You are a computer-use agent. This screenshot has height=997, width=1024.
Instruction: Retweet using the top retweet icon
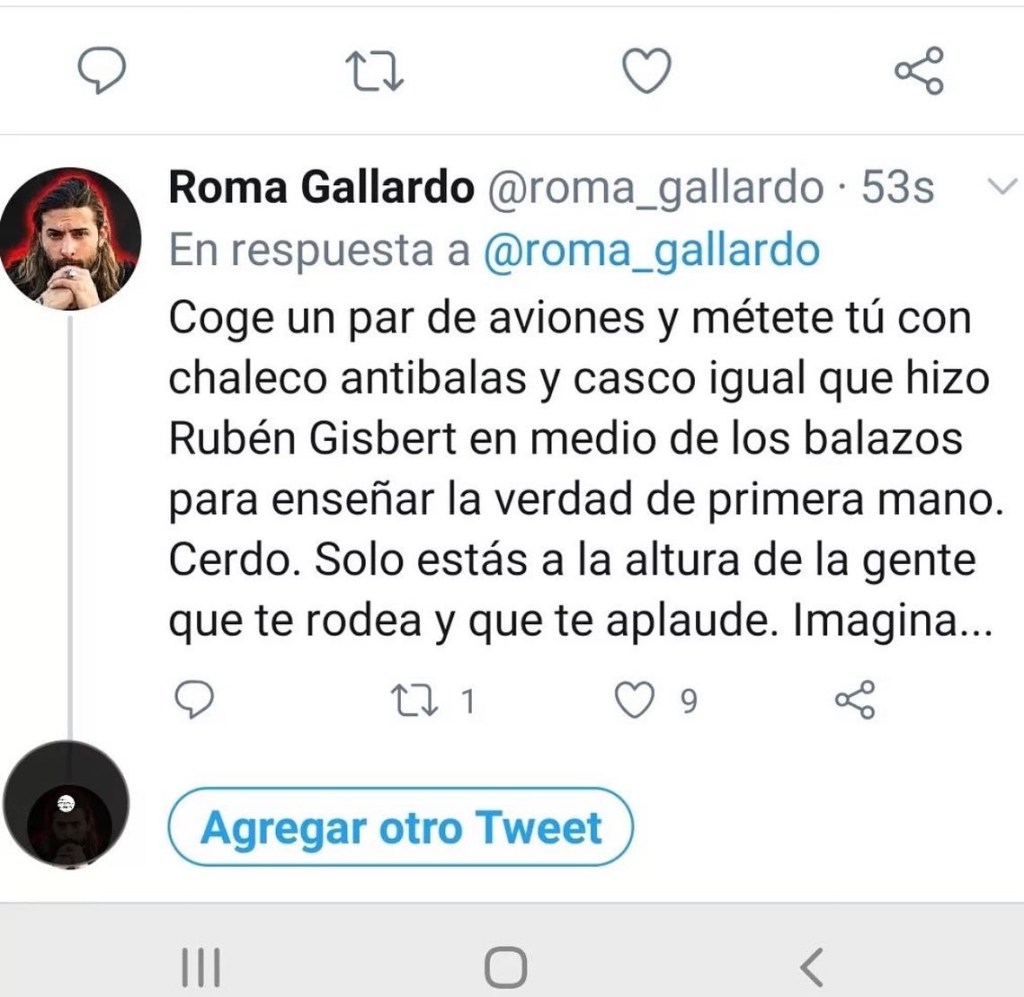(x=374, y=72)
